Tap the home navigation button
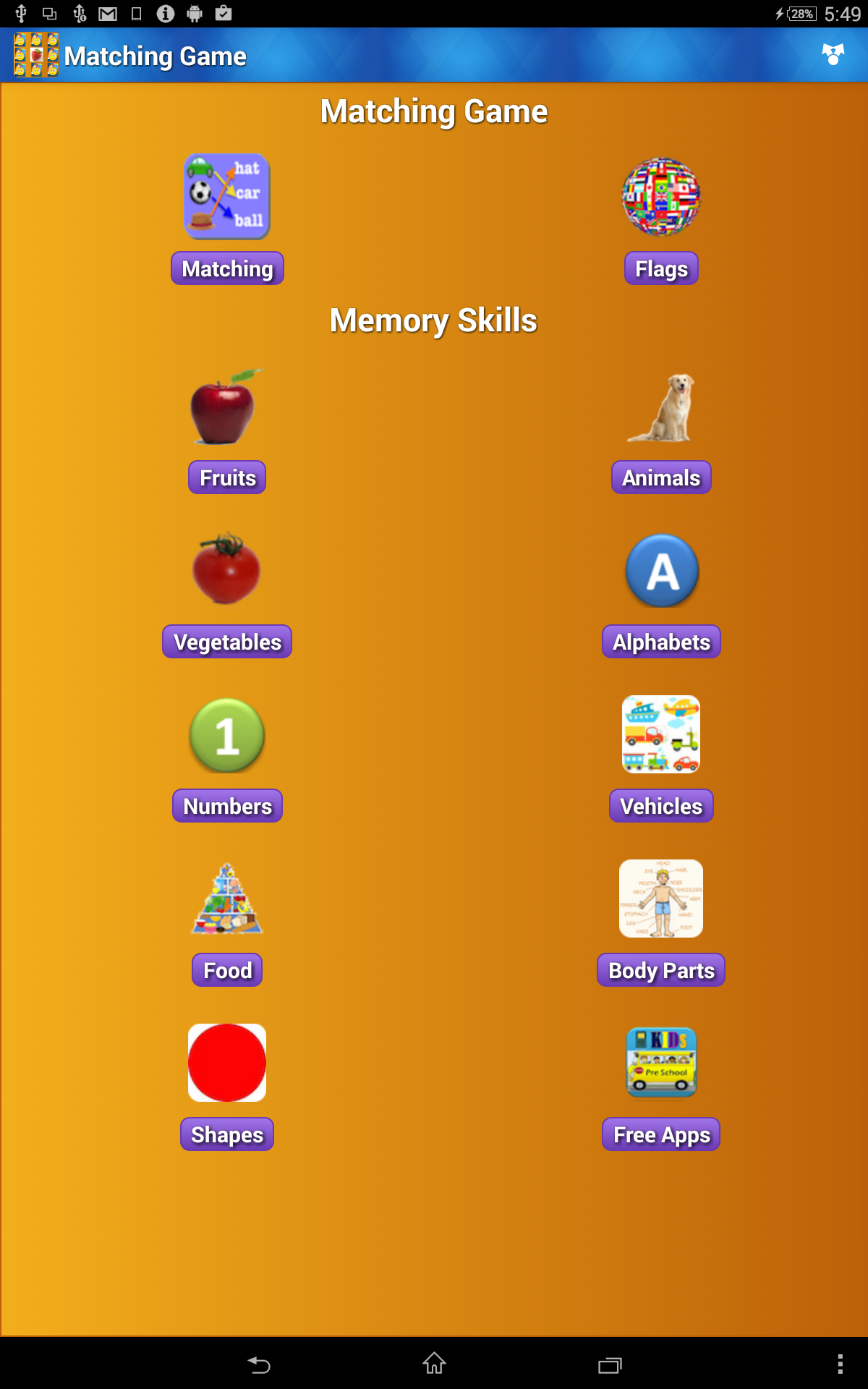Image resolution: width=868 pixels, height=1389 pixels. (x=433, y=1363)
